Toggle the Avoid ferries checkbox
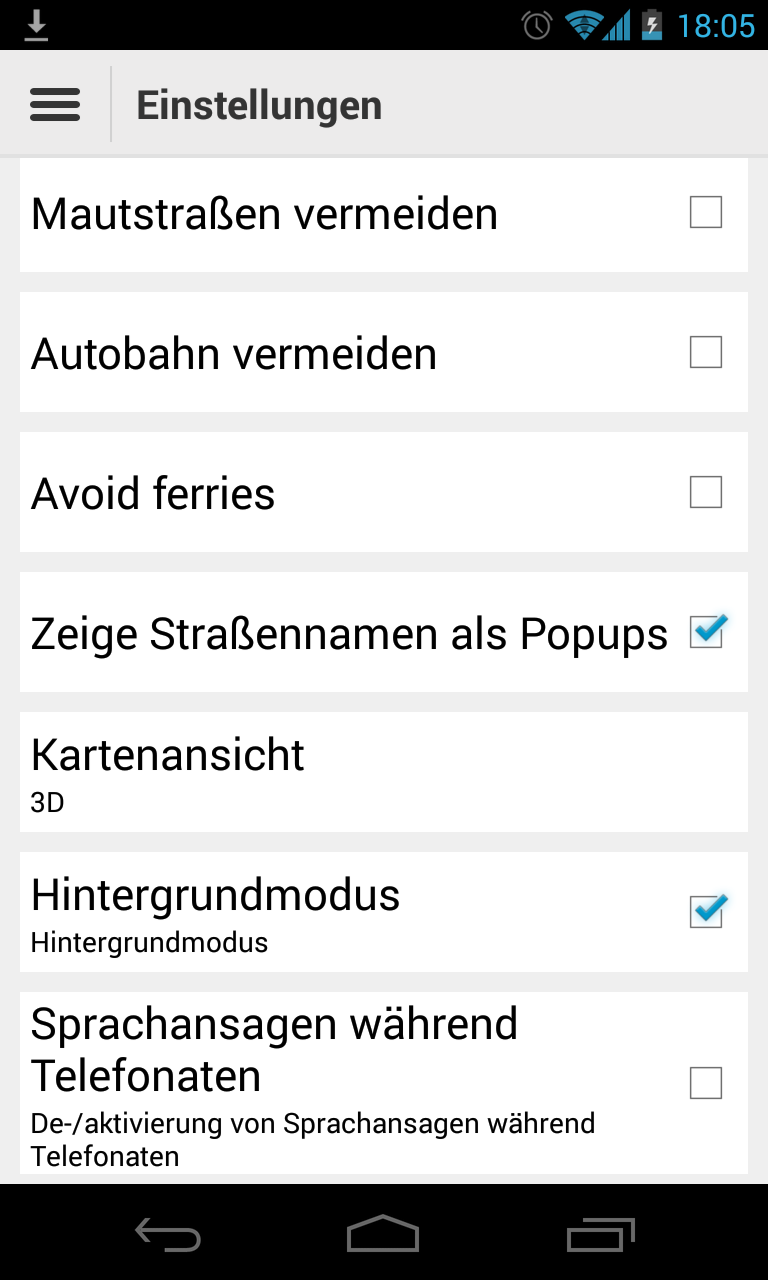The width and height of the screenshot is (768, 1280). point(705,493)
